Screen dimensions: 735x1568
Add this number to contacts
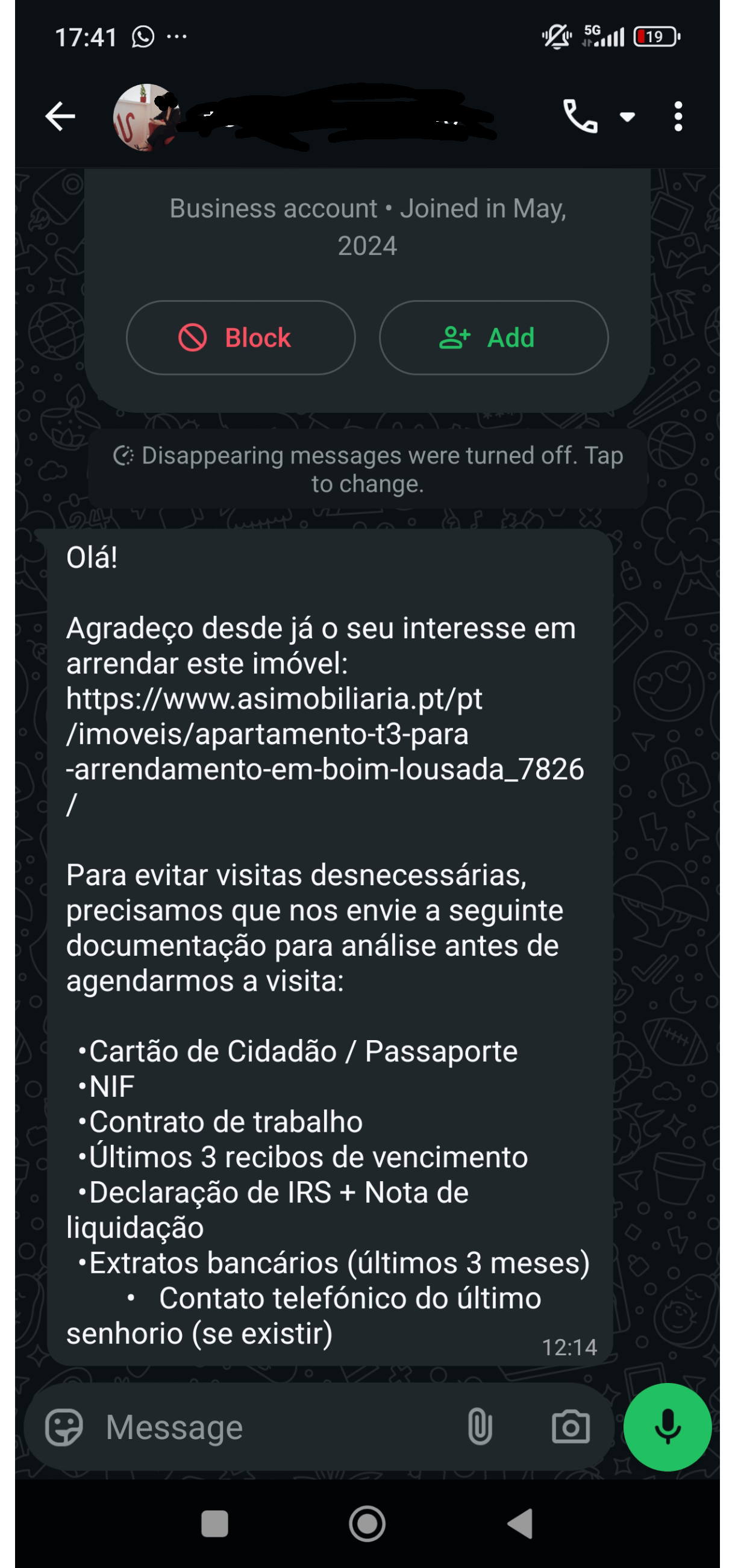[x=493, y=338]
